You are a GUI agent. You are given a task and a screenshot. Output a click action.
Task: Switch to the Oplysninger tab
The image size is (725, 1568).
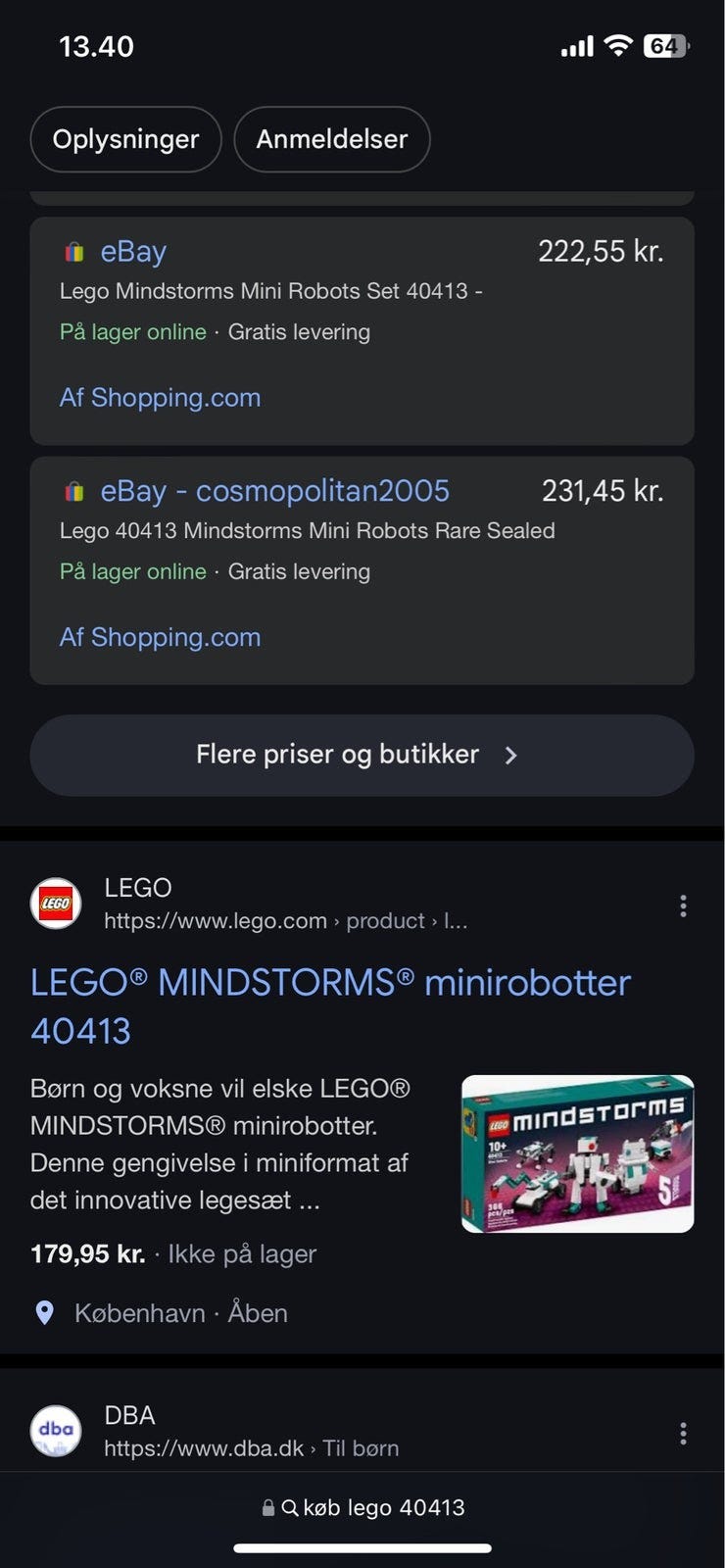125,139
